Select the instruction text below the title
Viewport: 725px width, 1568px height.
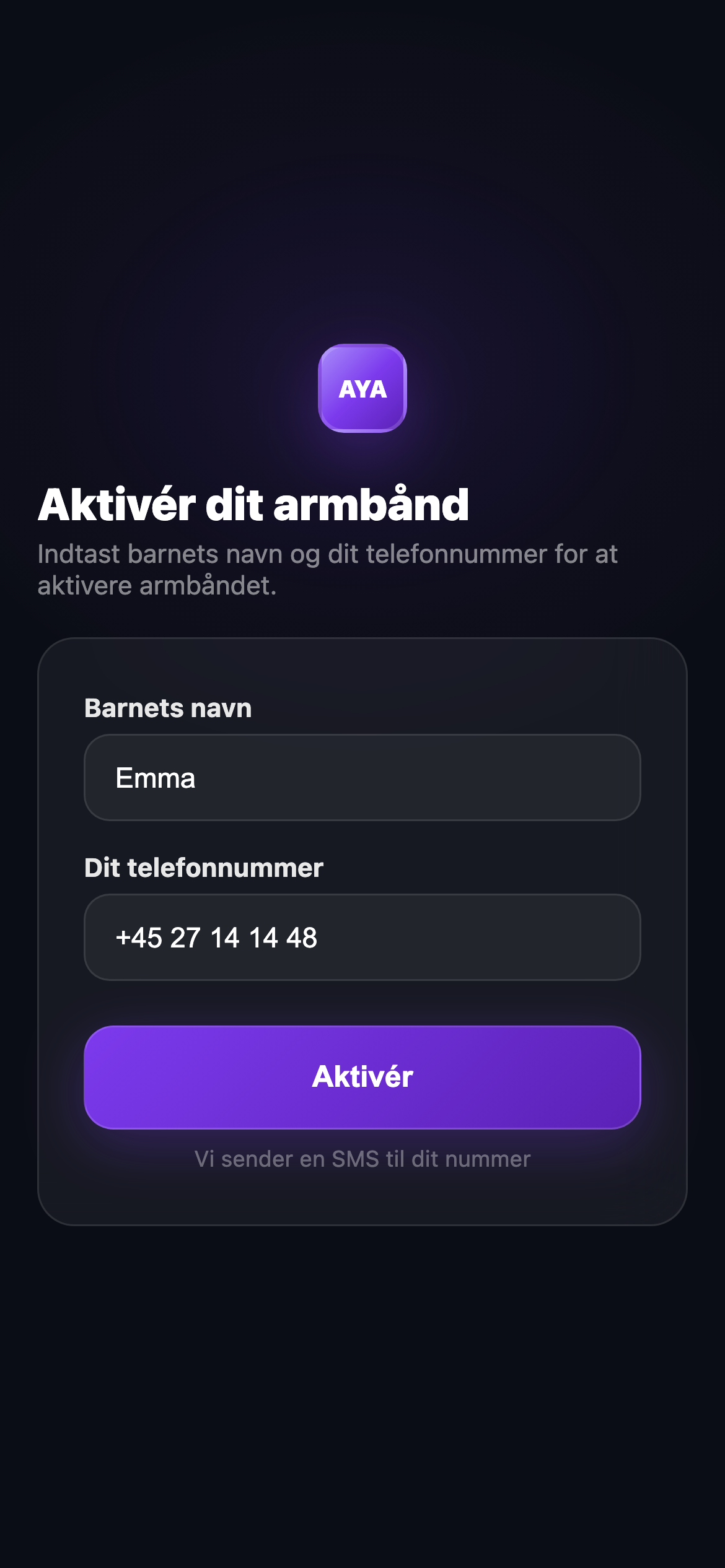coord(328,570)
